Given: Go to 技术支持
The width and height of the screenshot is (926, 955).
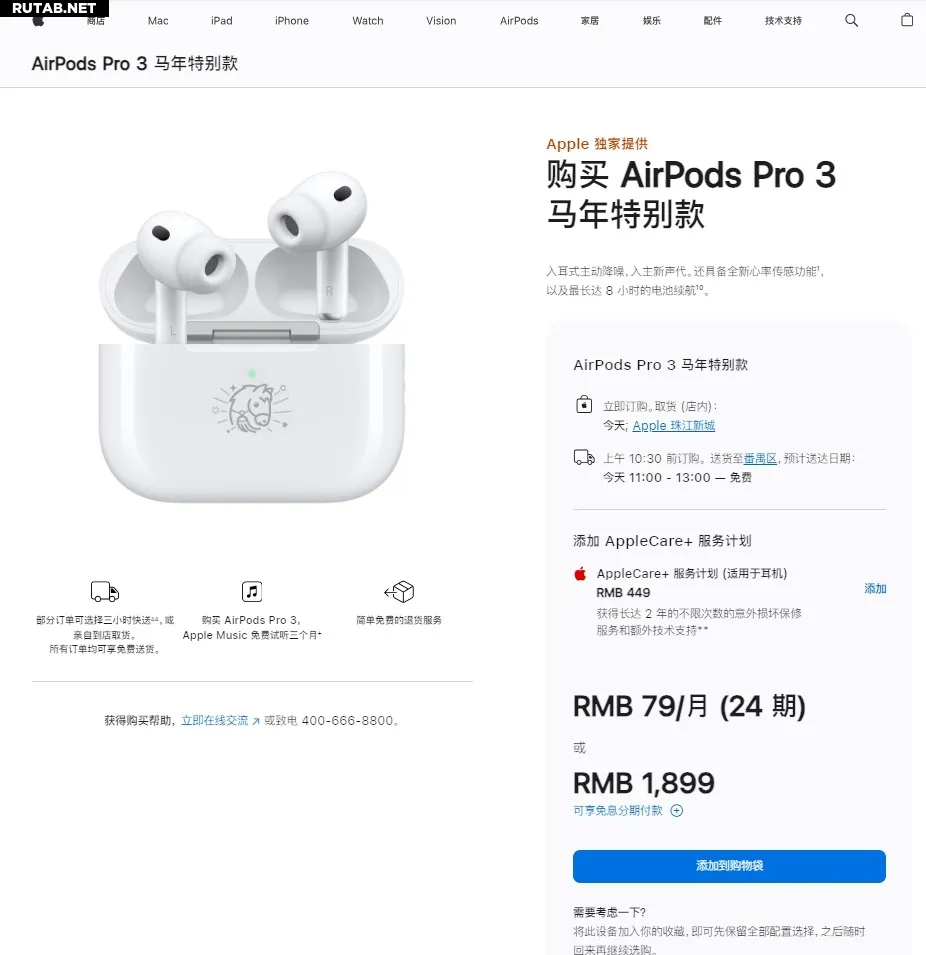Looking at the screenshot, I should (783, 21).
